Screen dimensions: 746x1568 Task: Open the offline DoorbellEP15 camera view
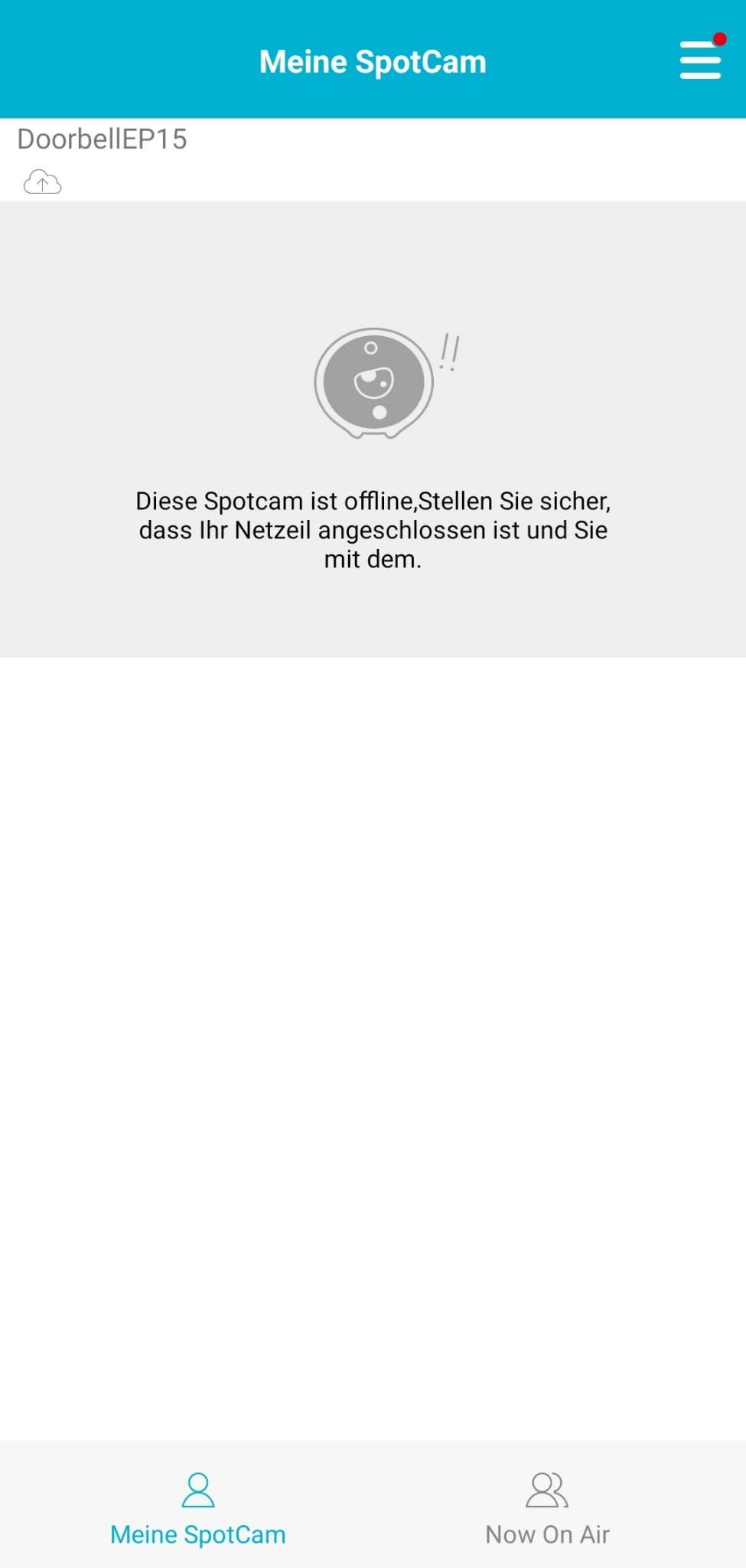point(373,429)
